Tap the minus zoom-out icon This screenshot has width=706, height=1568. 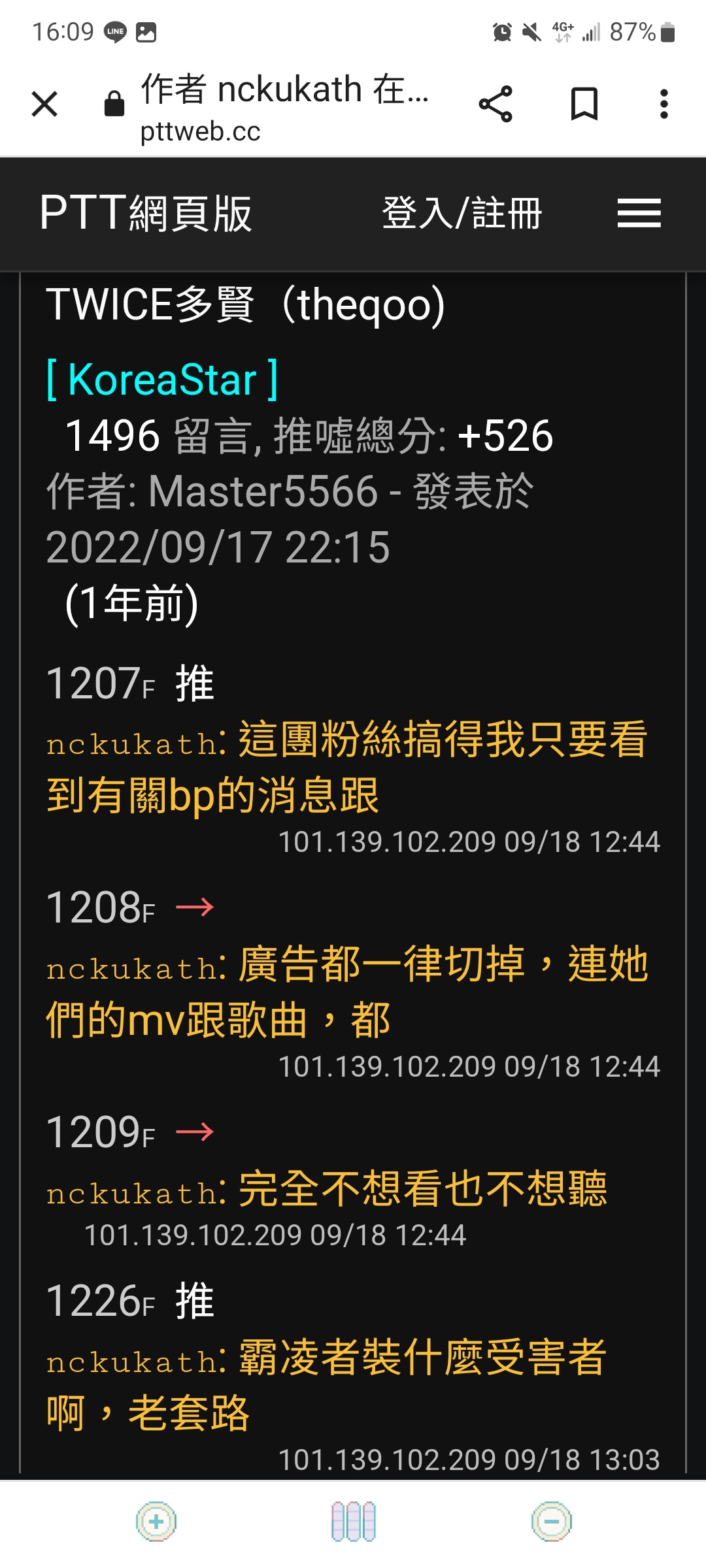tap(551, 1522)
